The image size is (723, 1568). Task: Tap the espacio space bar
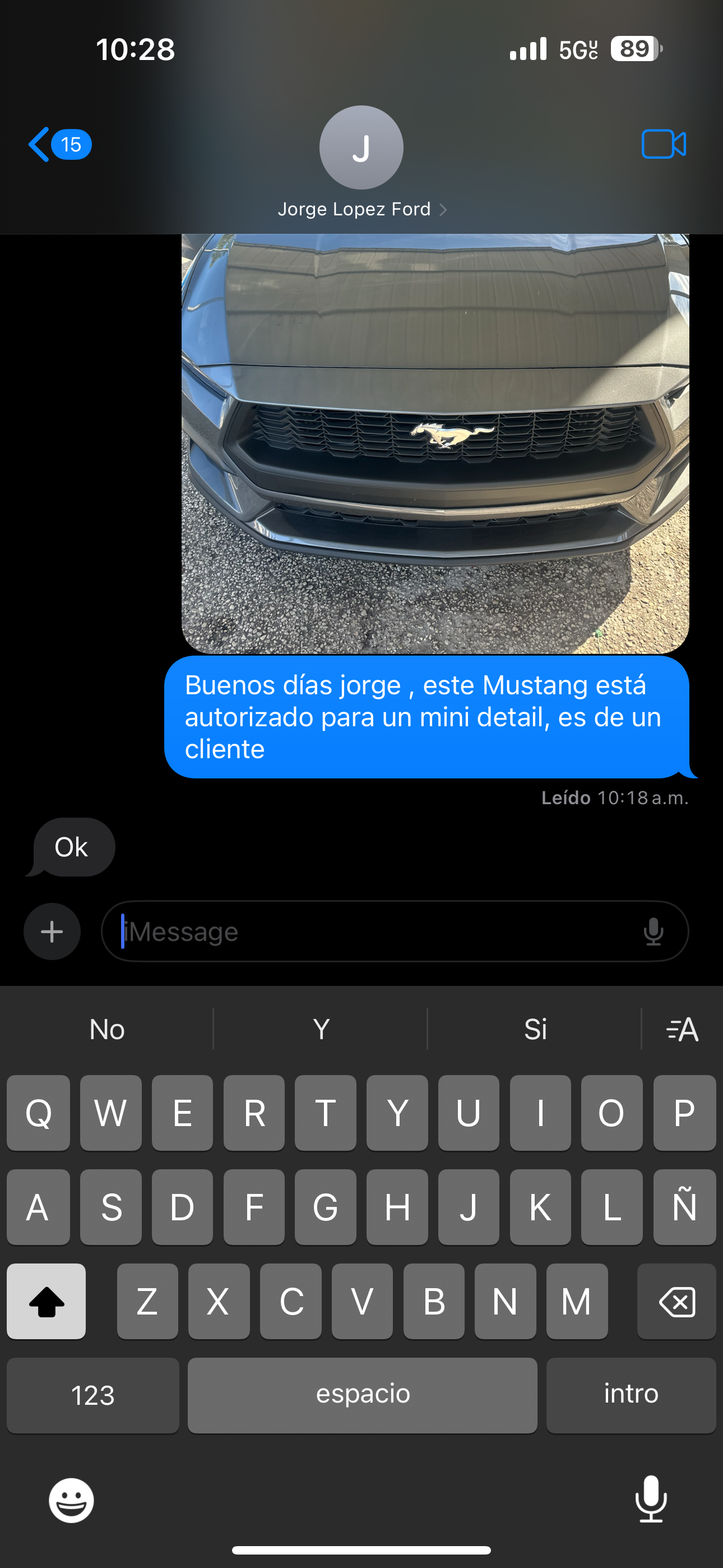coord(362,1395)
